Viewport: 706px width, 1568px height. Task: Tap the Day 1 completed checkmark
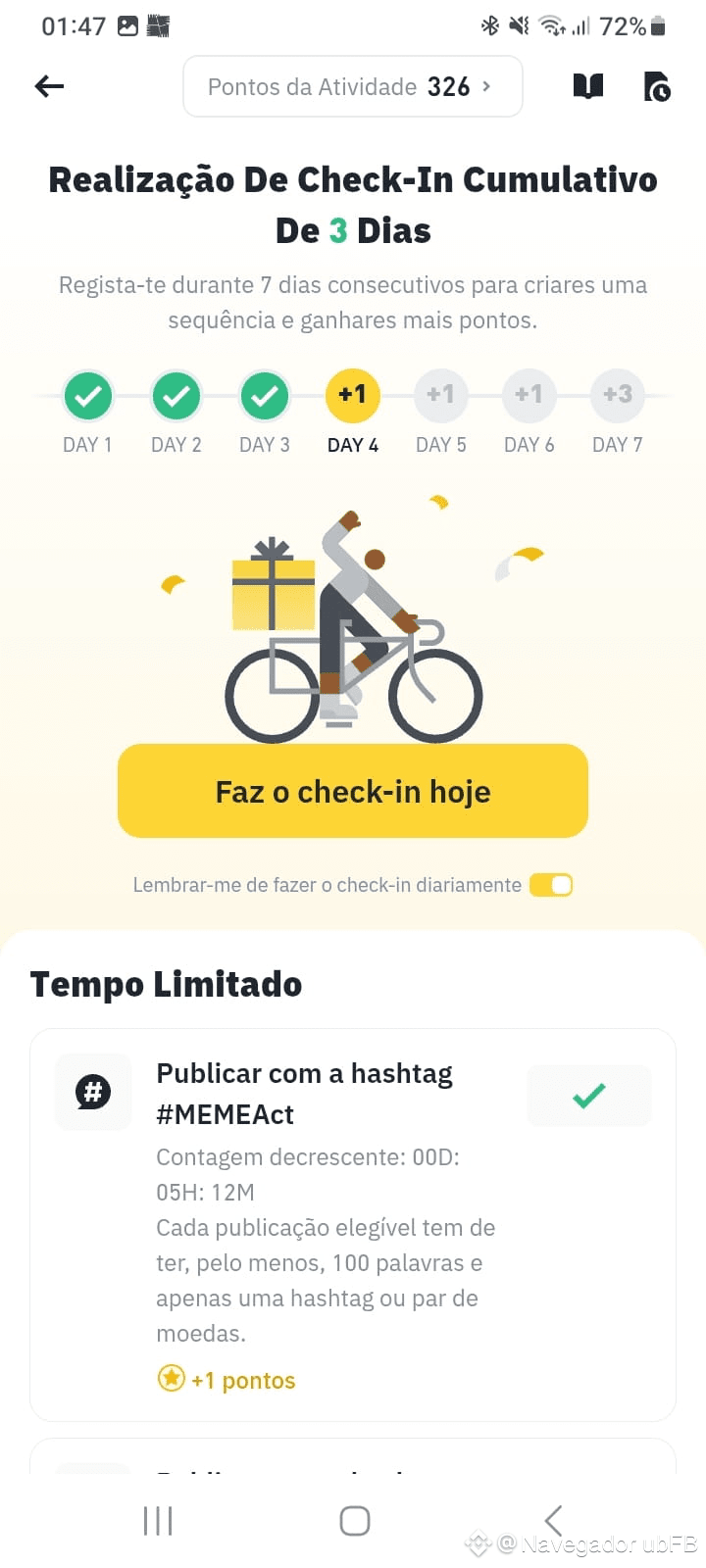point(88,395)
